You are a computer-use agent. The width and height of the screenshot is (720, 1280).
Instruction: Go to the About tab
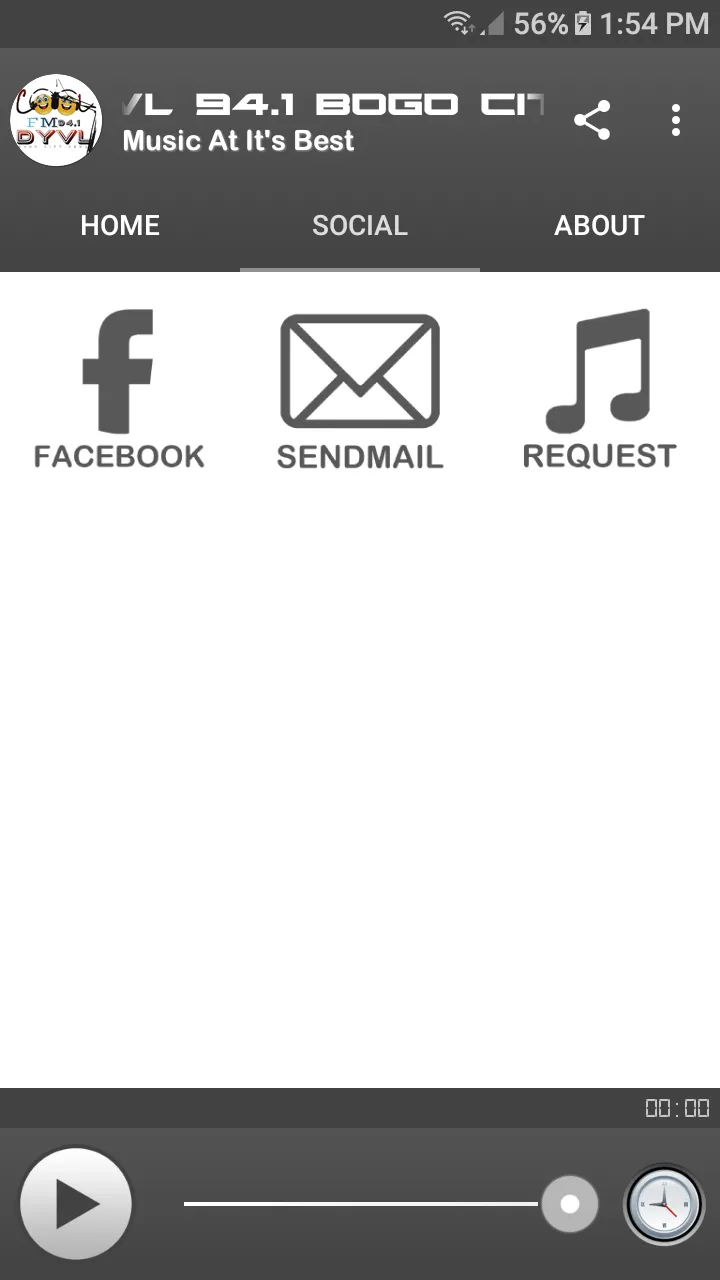point(599,226)
